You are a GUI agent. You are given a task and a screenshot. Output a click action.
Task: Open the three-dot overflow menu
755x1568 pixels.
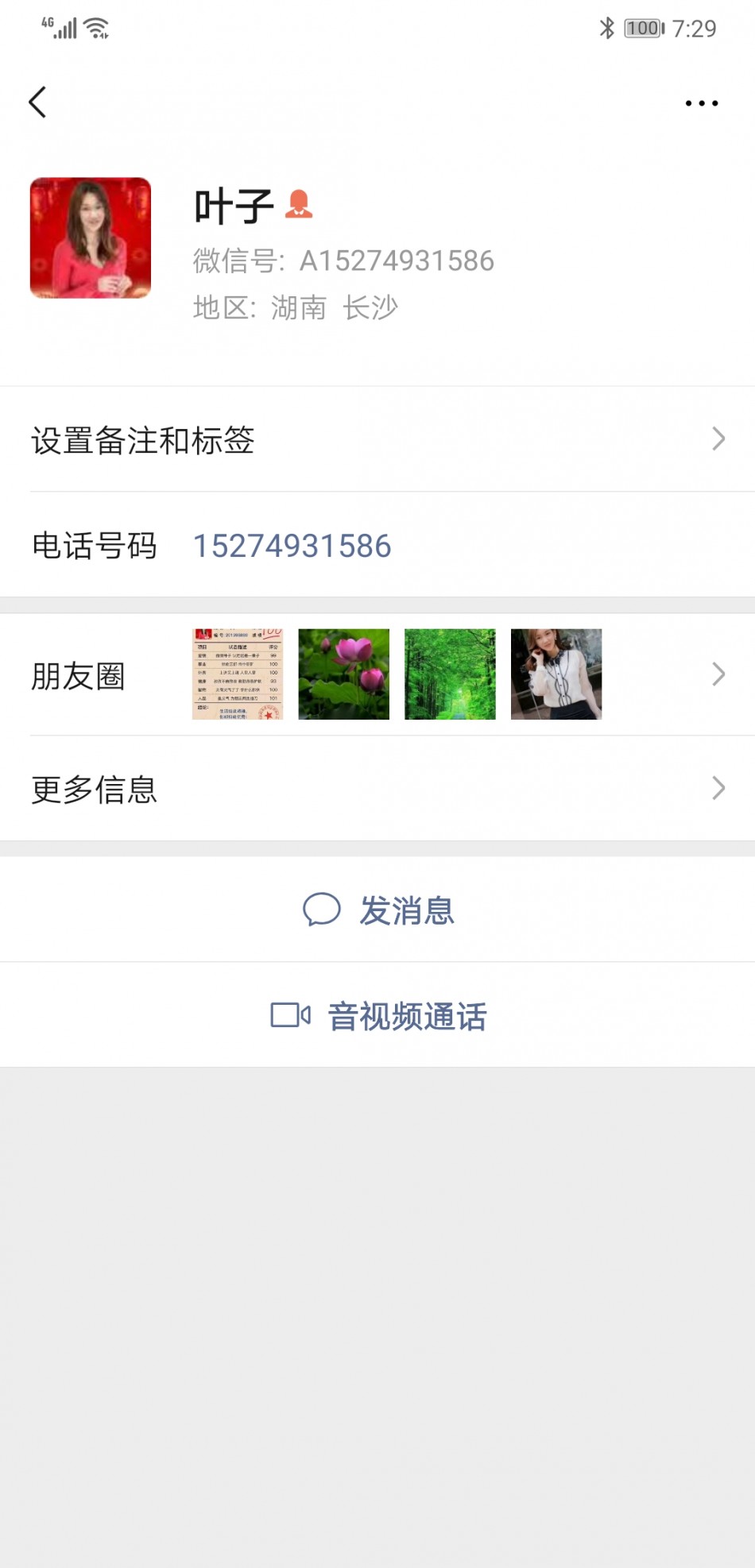pos(701,103)
